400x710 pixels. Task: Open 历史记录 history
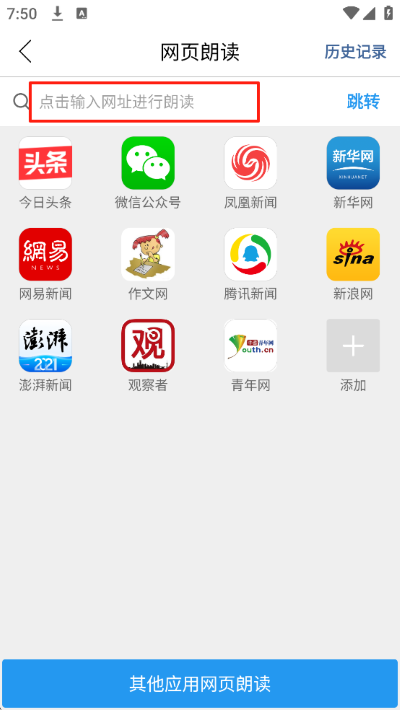tap(355, 52)
